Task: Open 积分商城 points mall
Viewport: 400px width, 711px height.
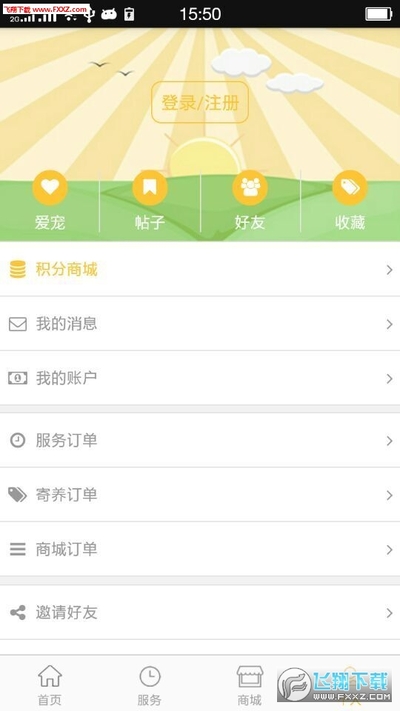Action: [x=200, y=270]
